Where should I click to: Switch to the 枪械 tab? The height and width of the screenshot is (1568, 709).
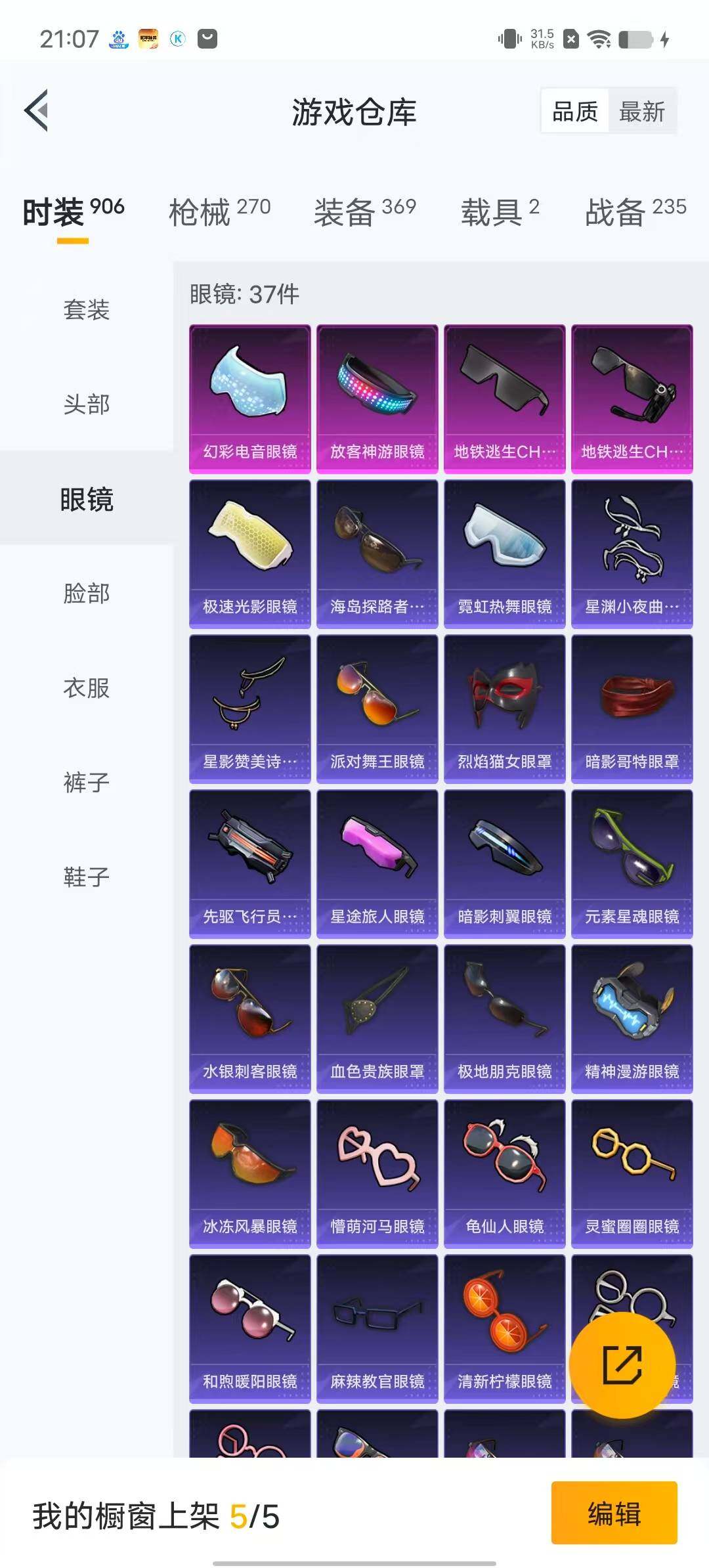coord(219,211)
